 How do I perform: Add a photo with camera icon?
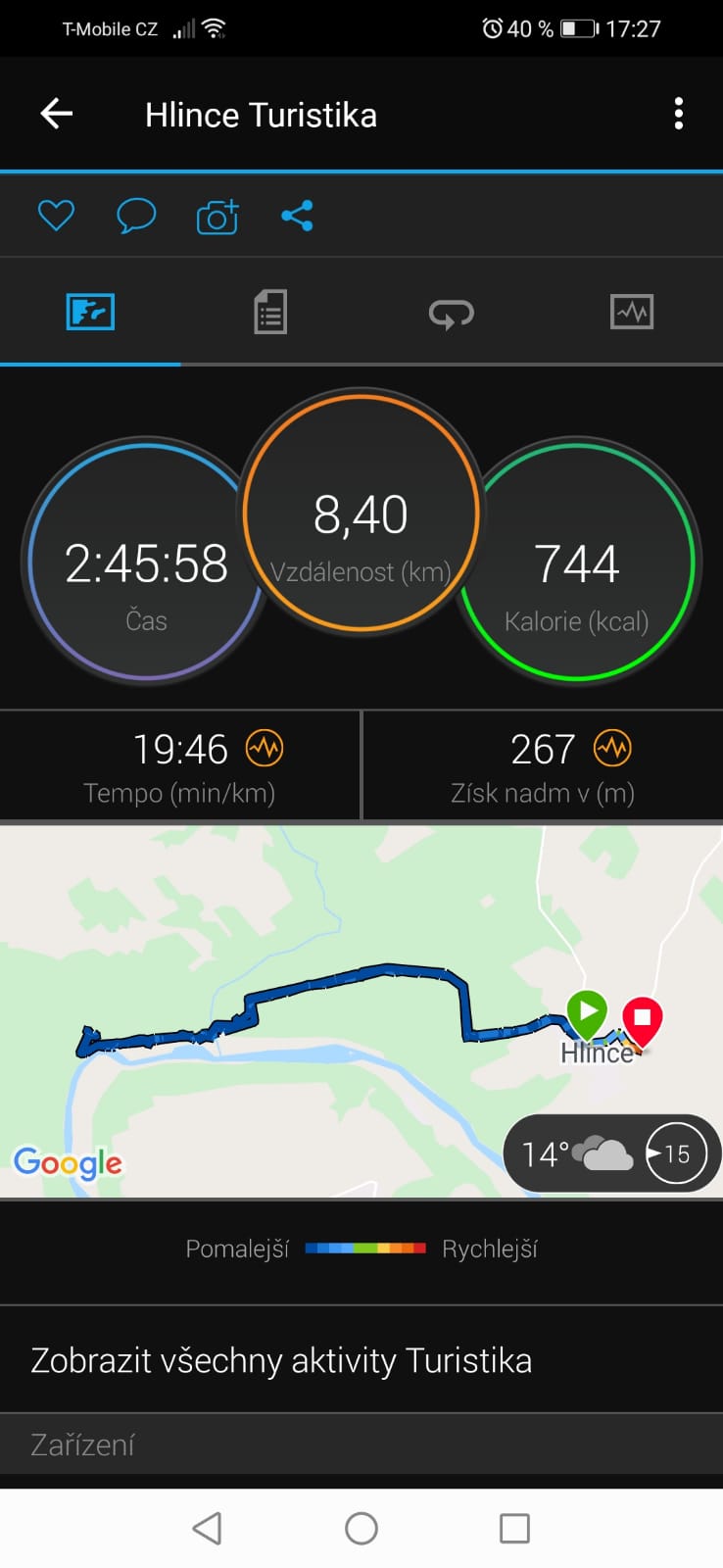pos(217,217)
